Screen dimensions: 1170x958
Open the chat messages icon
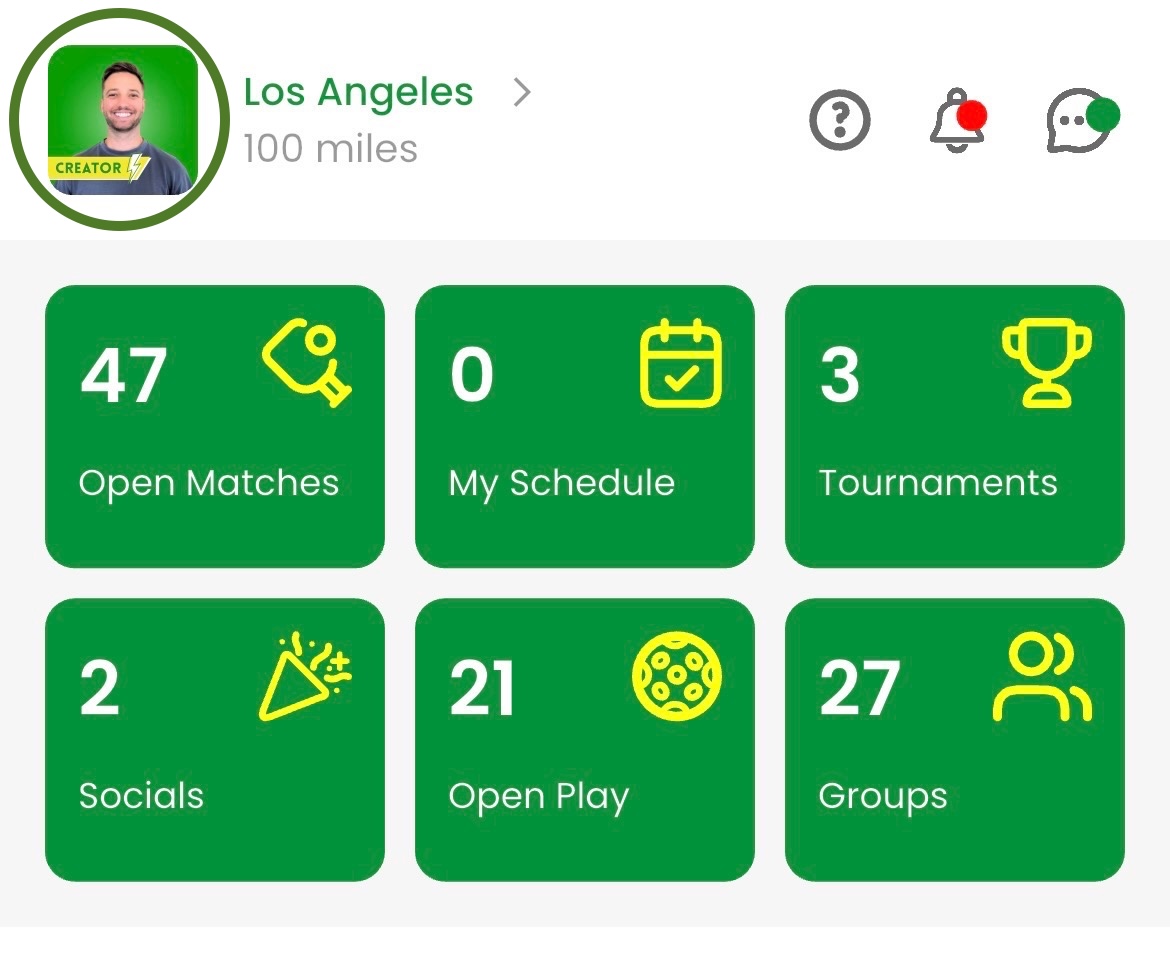click(1079, 121)
